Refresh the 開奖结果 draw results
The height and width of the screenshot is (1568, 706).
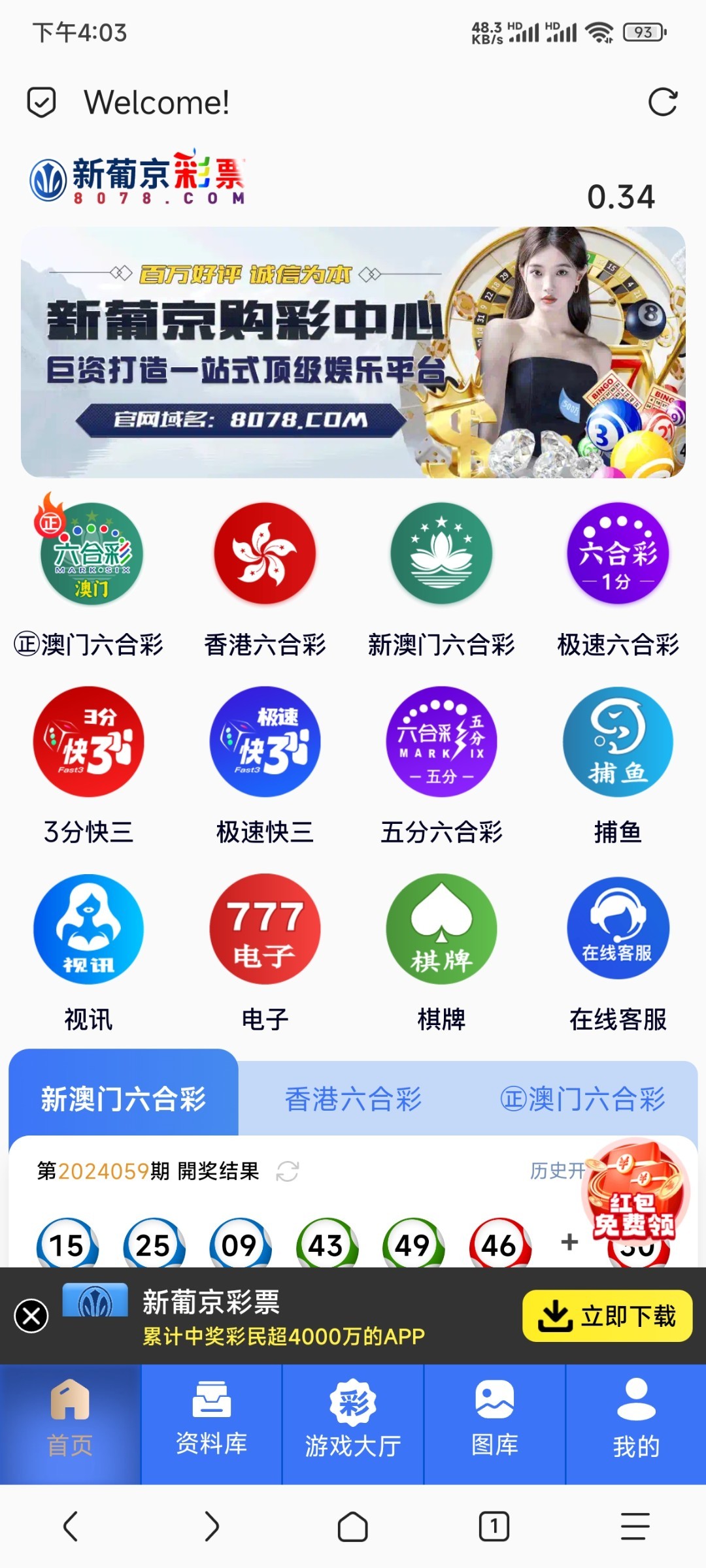(x=288, y=1171)
